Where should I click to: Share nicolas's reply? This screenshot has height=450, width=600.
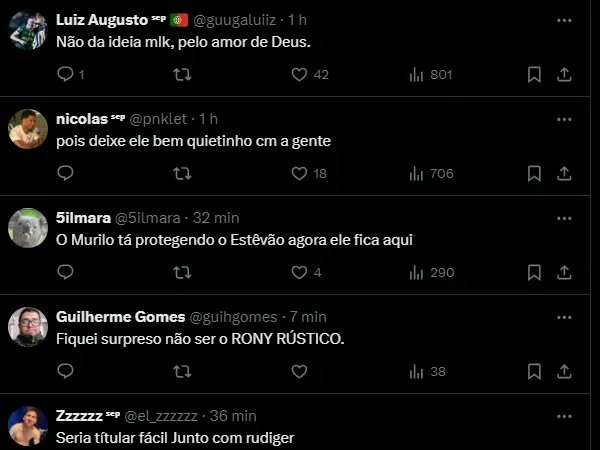564,173
